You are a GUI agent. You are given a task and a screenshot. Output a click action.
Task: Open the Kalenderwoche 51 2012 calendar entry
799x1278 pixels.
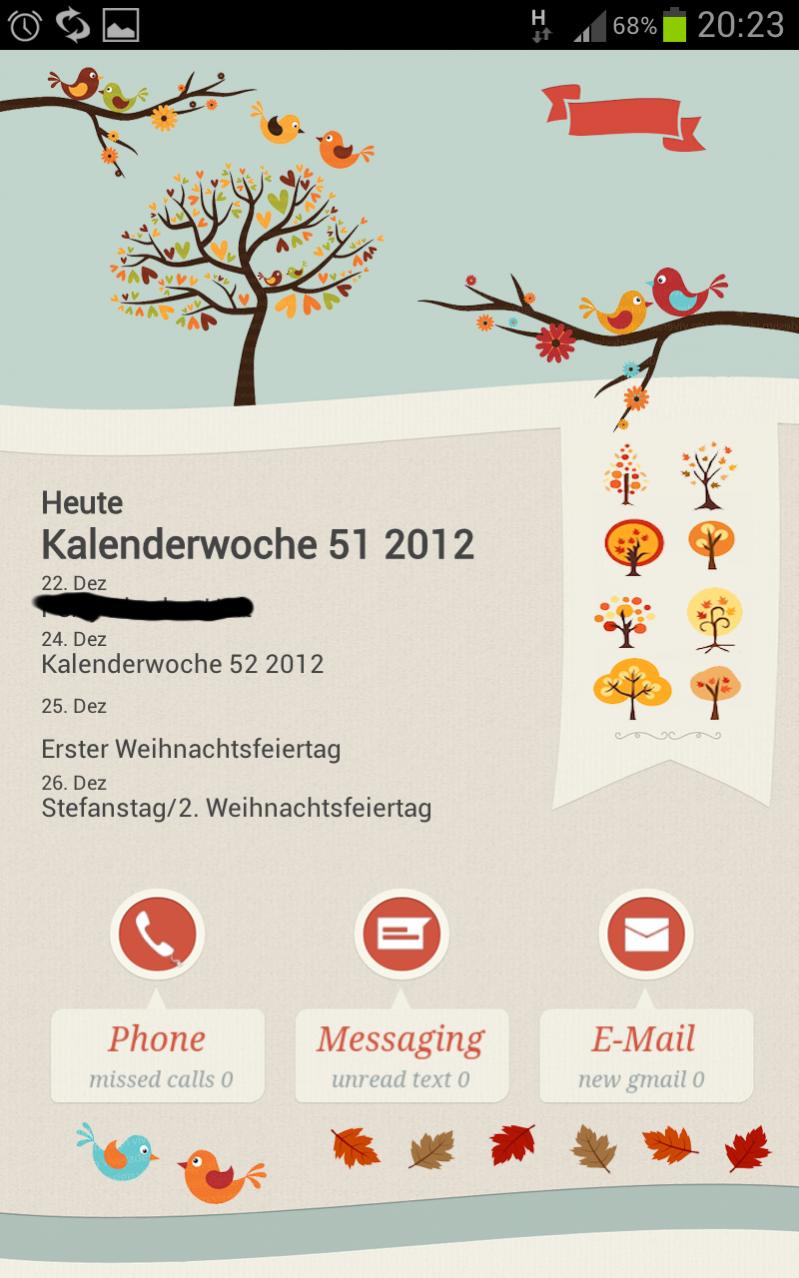[257, 544]
